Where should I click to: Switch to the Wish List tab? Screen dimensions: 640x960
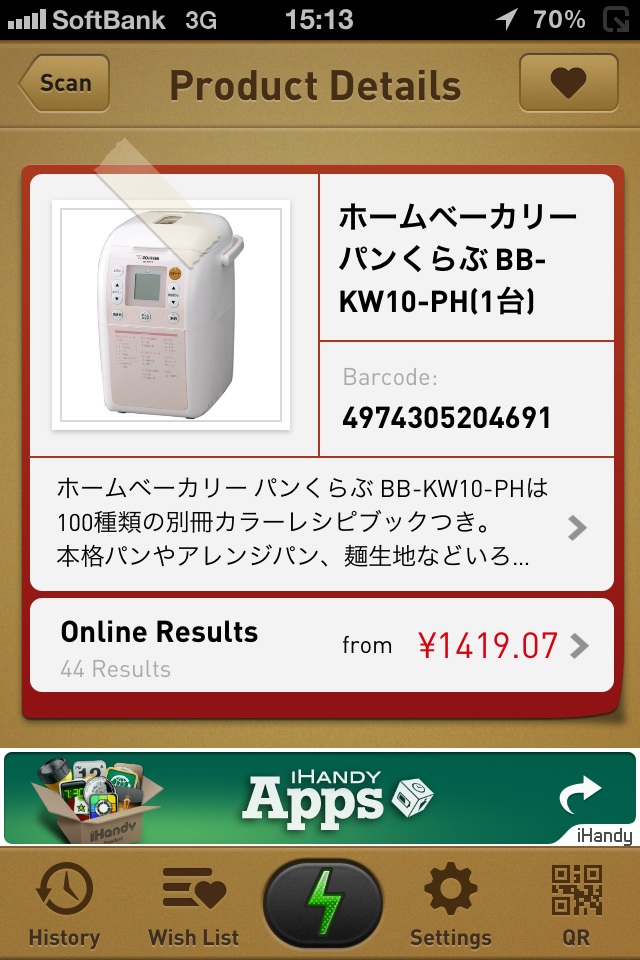(x=194, y=904)
